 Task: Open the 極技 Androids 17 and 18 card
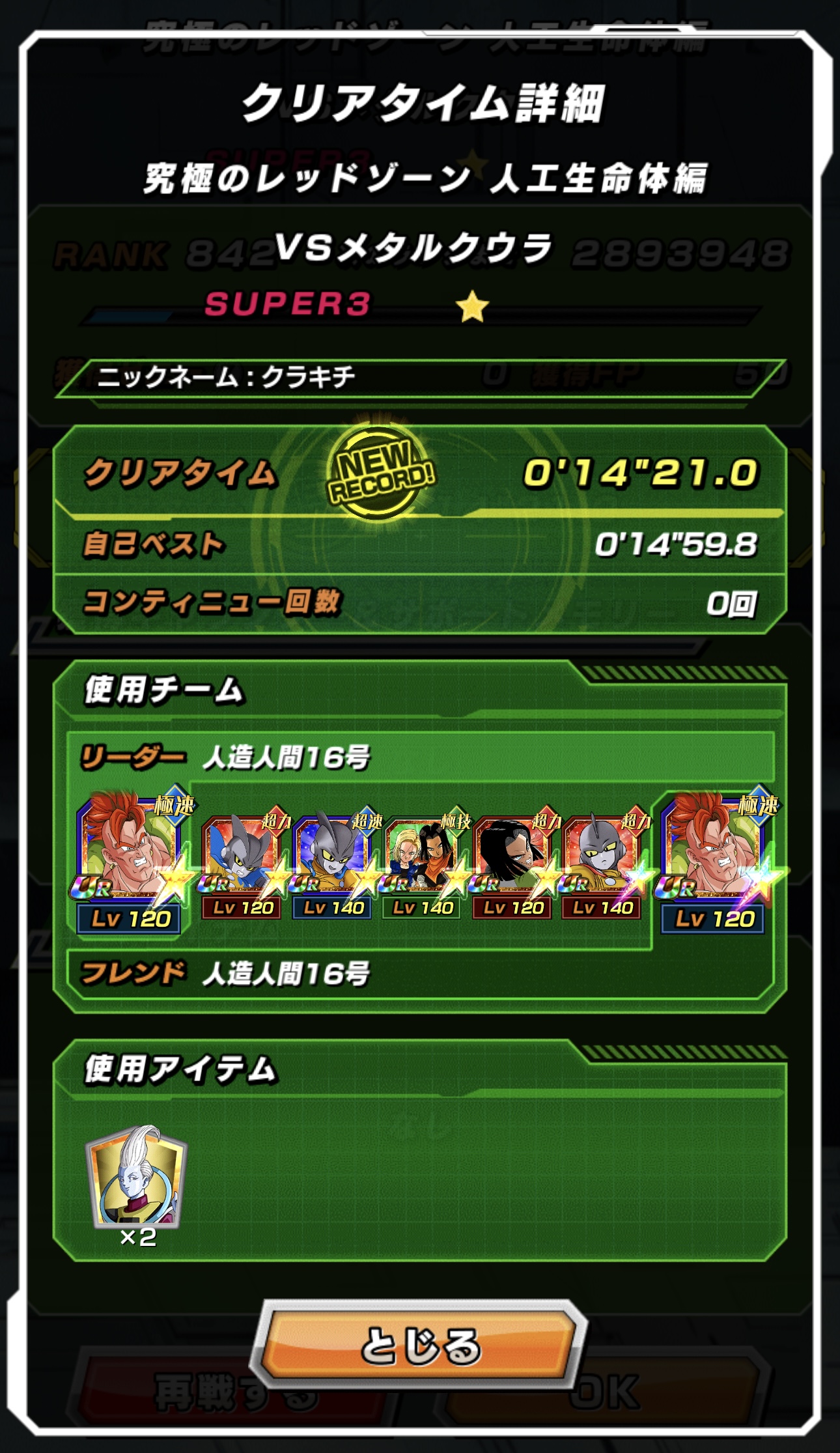pyautogui.click(x=423, y=864)
